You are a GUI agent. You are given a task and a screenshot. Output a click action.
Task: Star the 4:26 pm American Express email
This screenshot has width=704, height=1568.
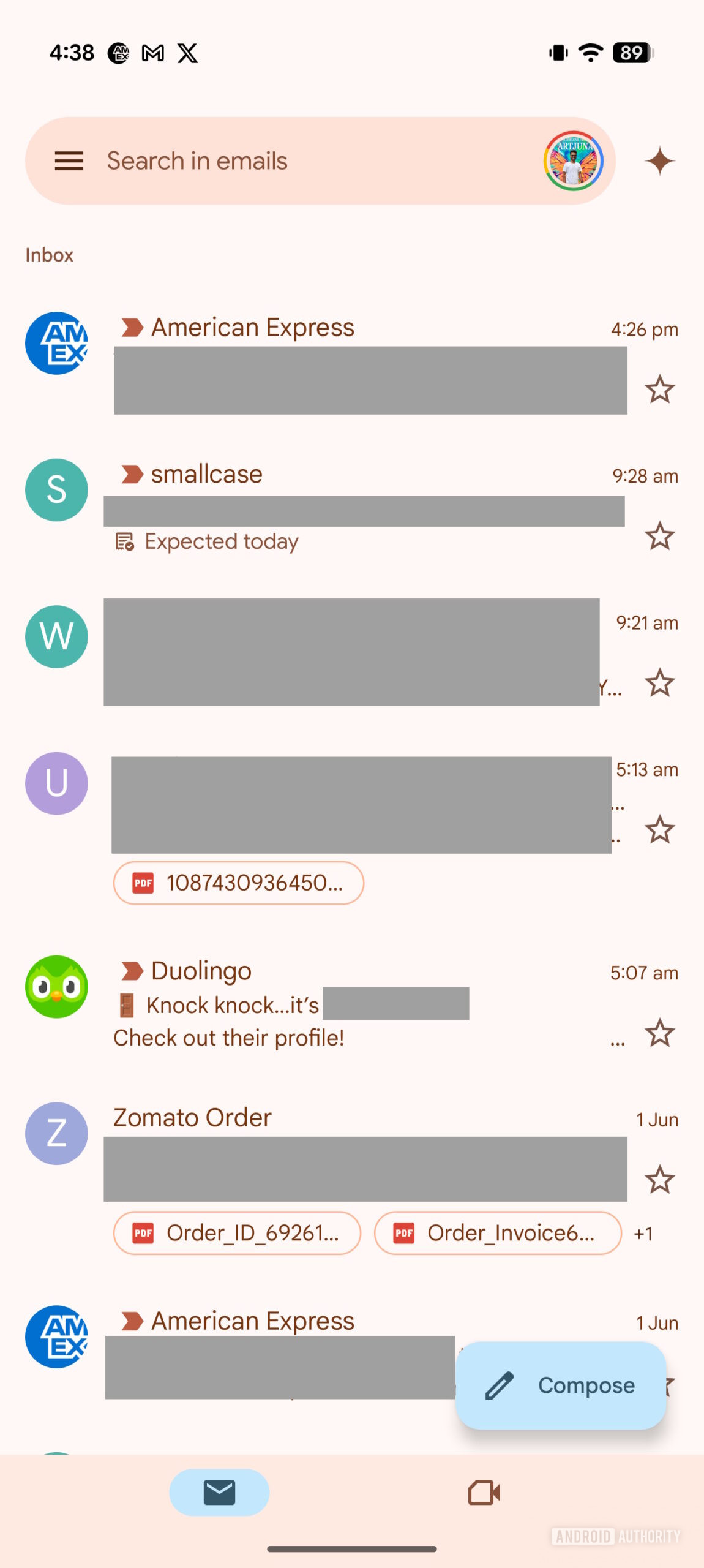coord(659,390)
